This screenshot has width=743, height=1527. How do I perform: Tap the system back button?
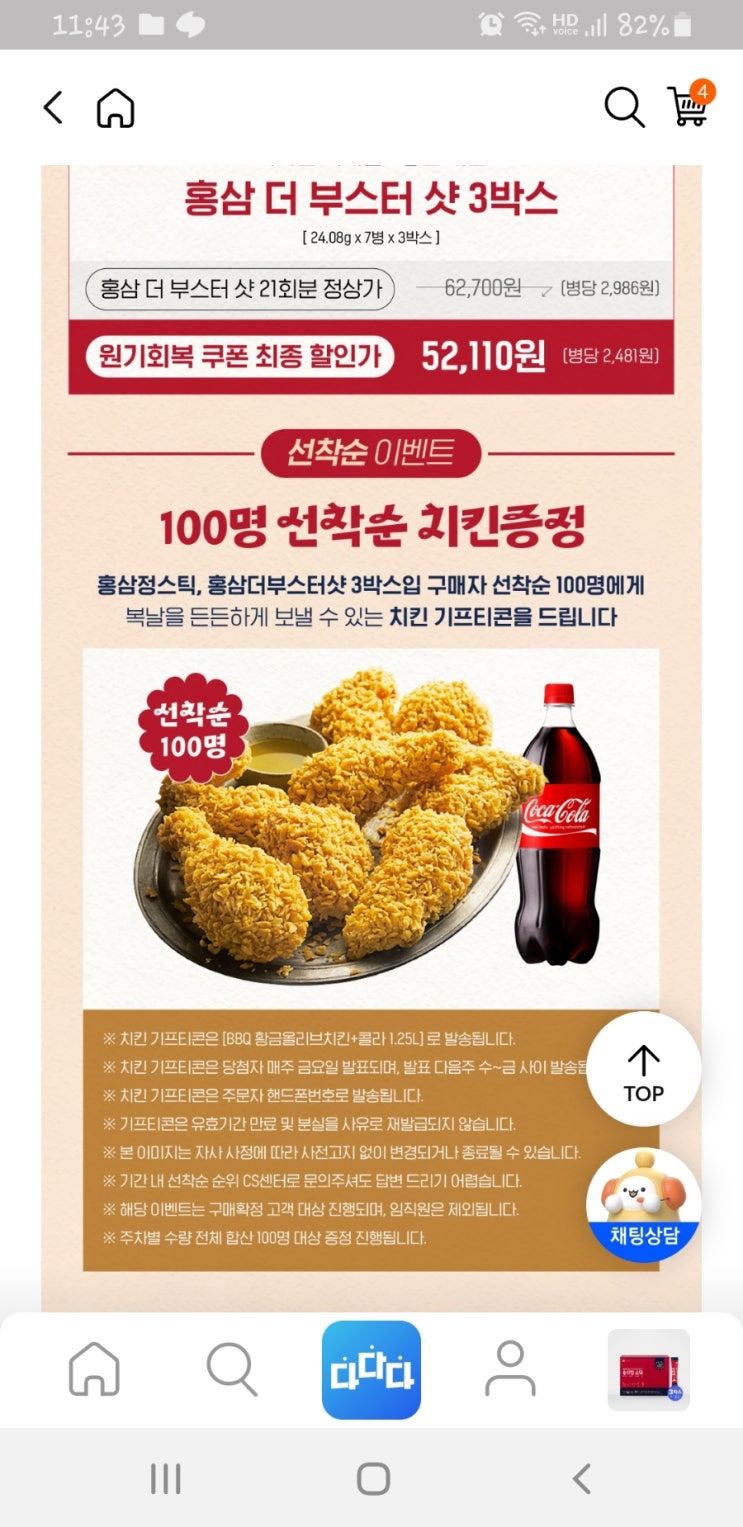tap(581, 1478)
